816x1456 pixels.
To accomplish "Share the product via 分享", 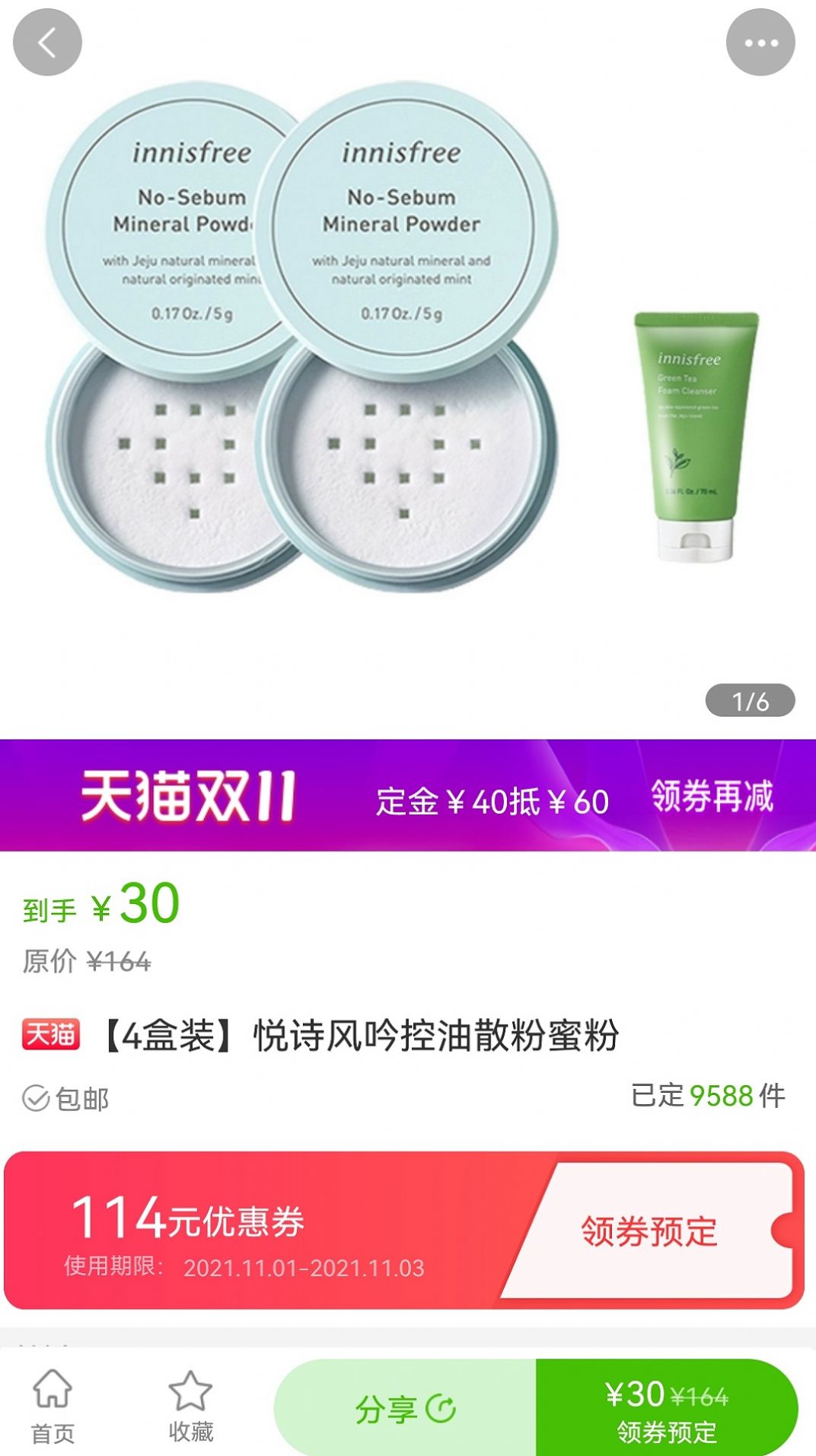I will (x=405, y=1409).
